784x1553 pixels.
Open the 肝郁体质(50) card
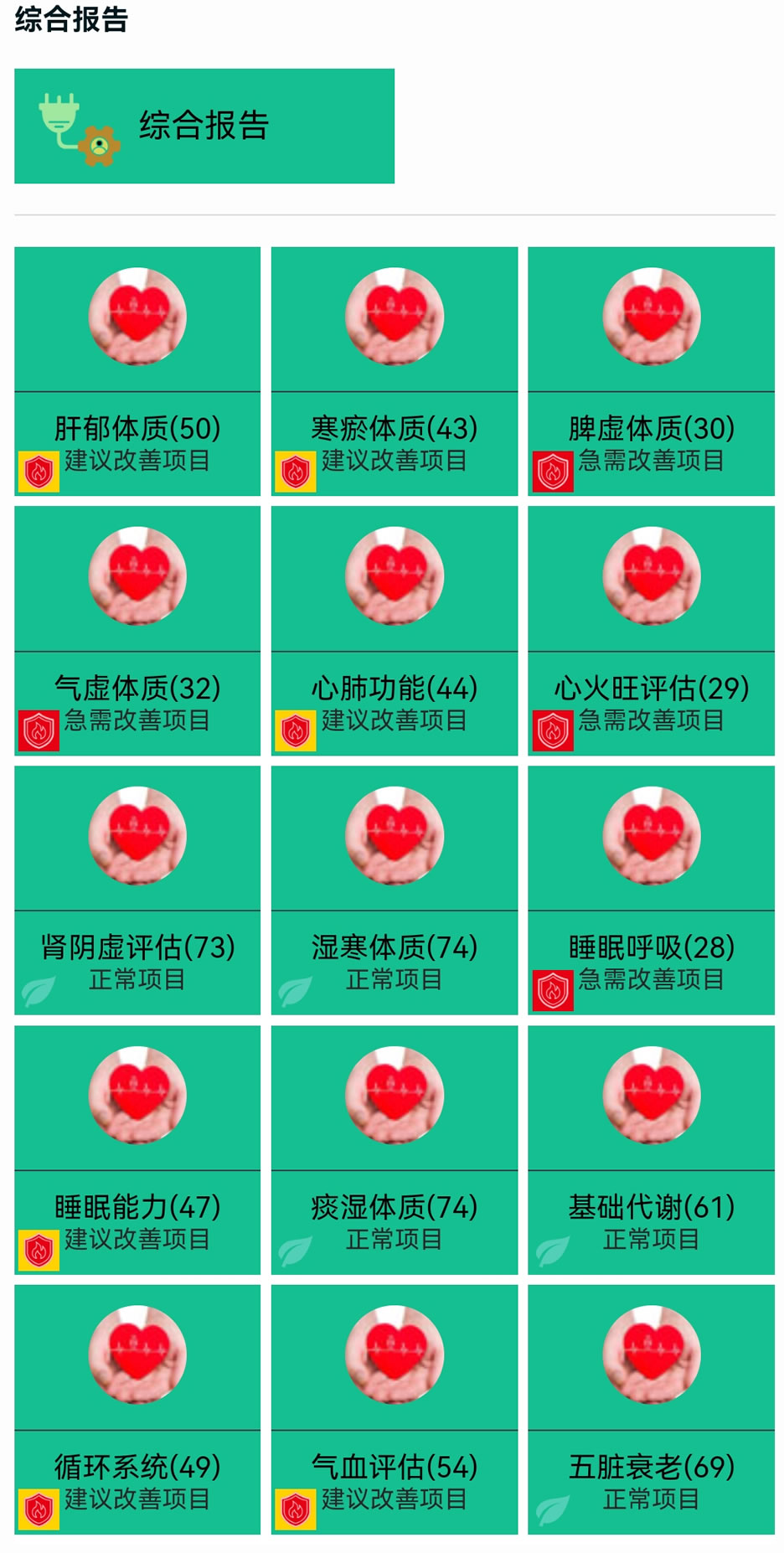pyautogui.click(x=137, y=371)
